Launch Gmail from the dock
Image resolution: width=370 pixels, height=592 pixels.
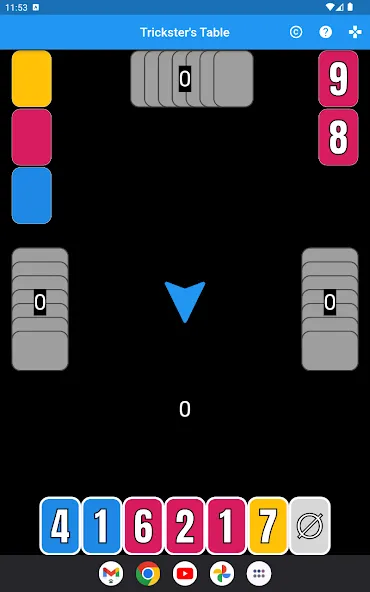(x=111, y=573)
